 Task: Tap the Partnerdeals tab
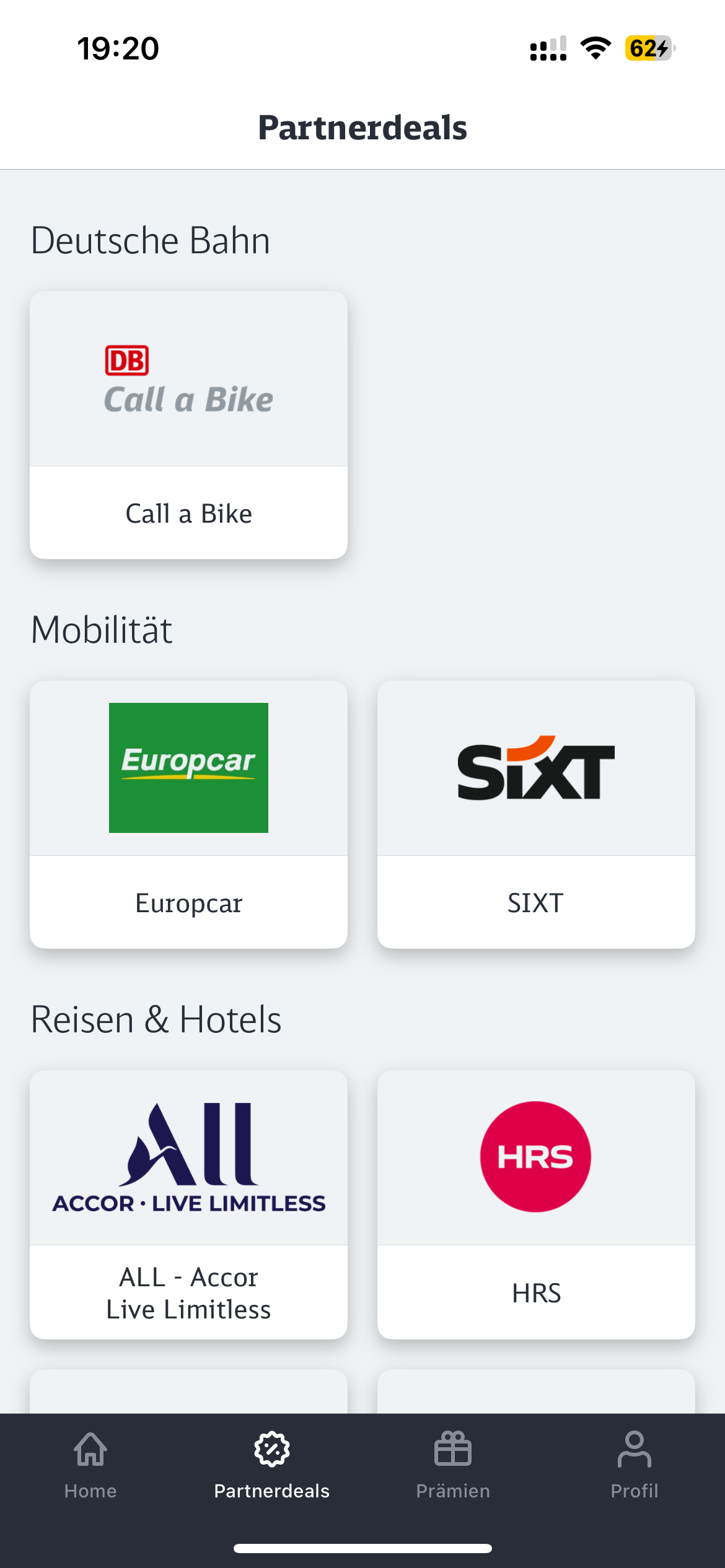click(272, 1466)
